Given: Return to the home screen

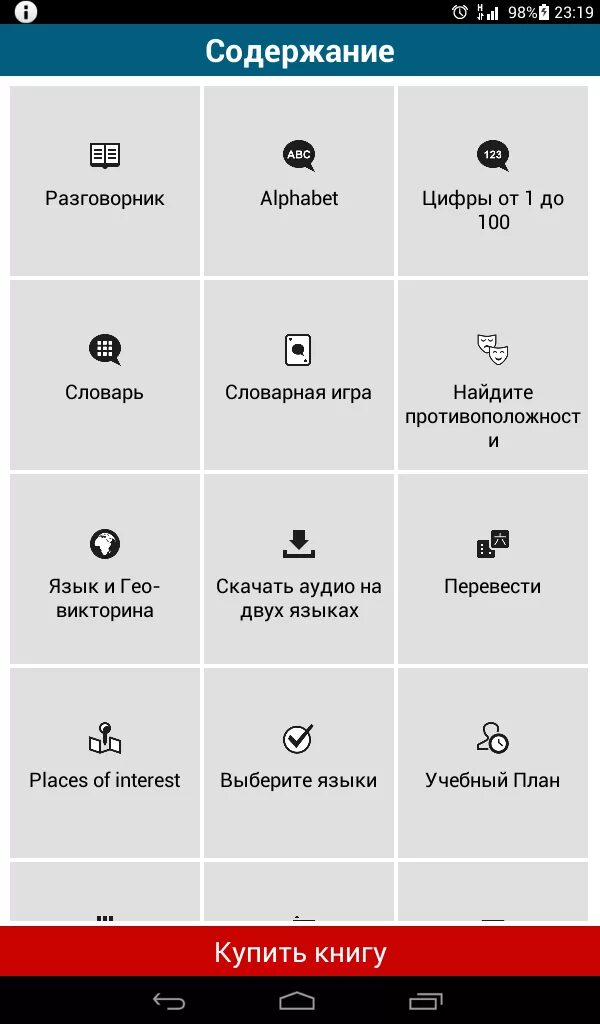Looking at the screenshot, I should (x=297, y=1001).
